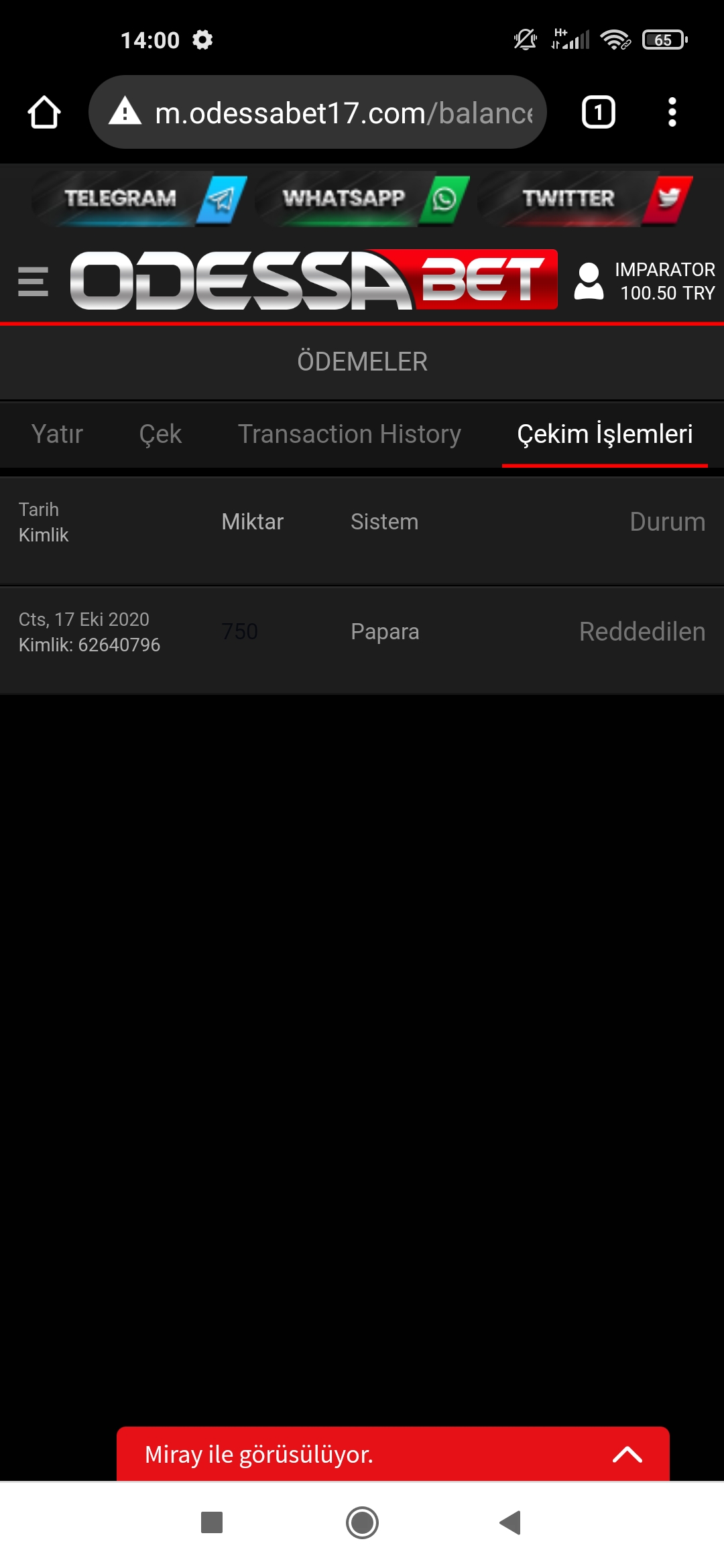Open the browser tab switcher
Screen dimensions: 724x1568
click(x=598, y=112)
